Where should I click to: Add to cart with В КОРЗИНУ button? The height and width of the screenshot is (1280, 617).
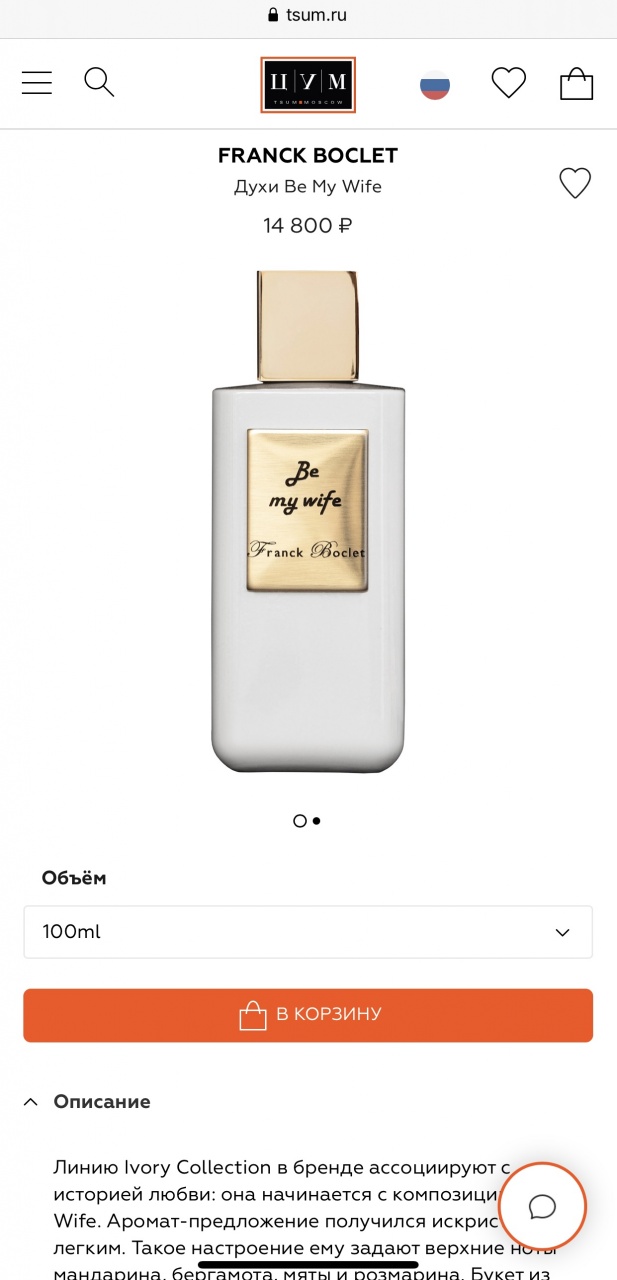point(308,1015)
